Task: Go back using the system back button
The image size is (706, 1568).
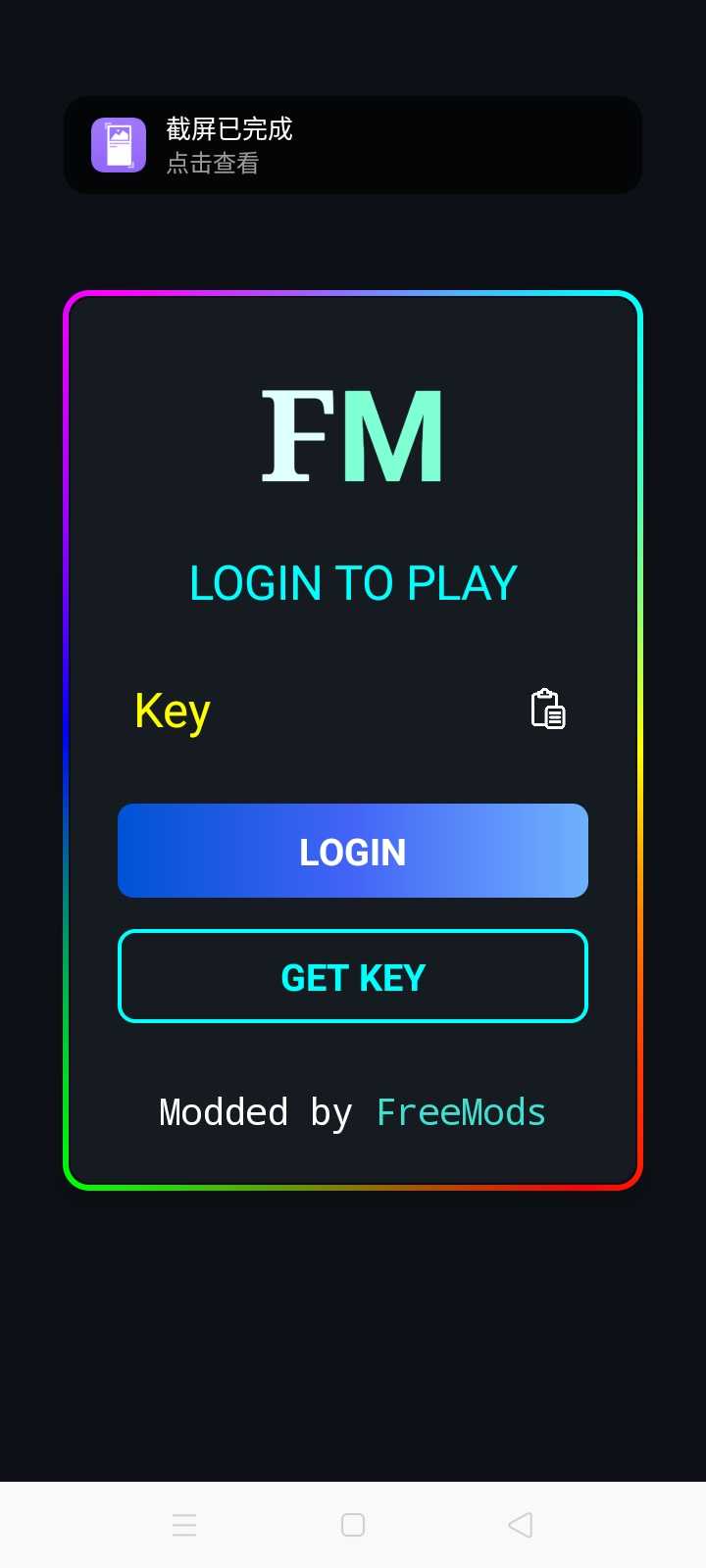Action: point(521,1525)
